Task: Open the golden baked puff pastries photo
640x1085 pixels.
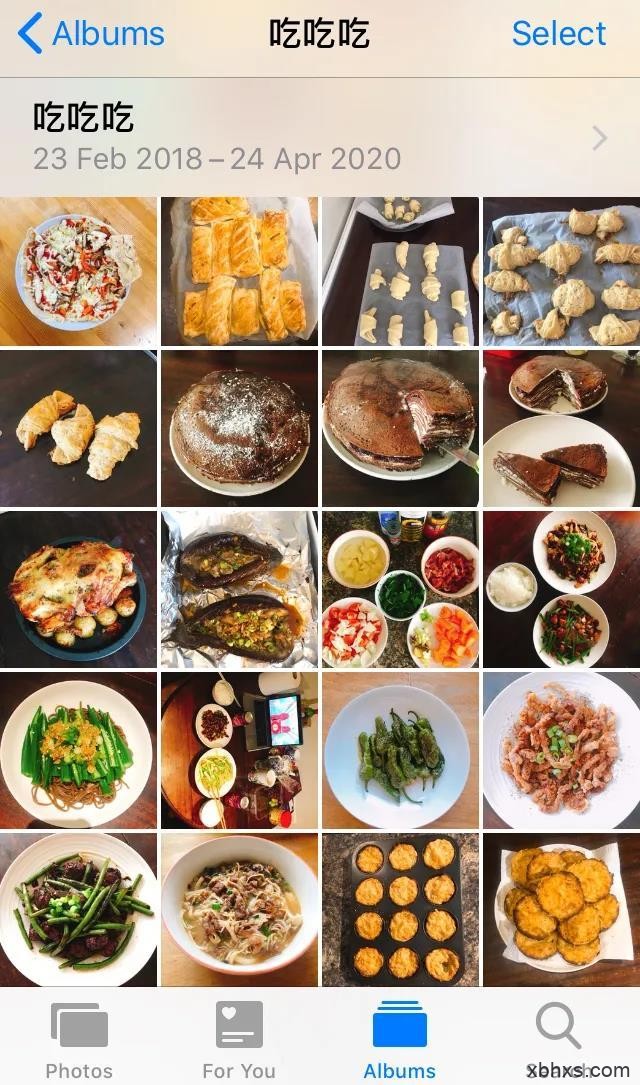Action: coord(239,272)
